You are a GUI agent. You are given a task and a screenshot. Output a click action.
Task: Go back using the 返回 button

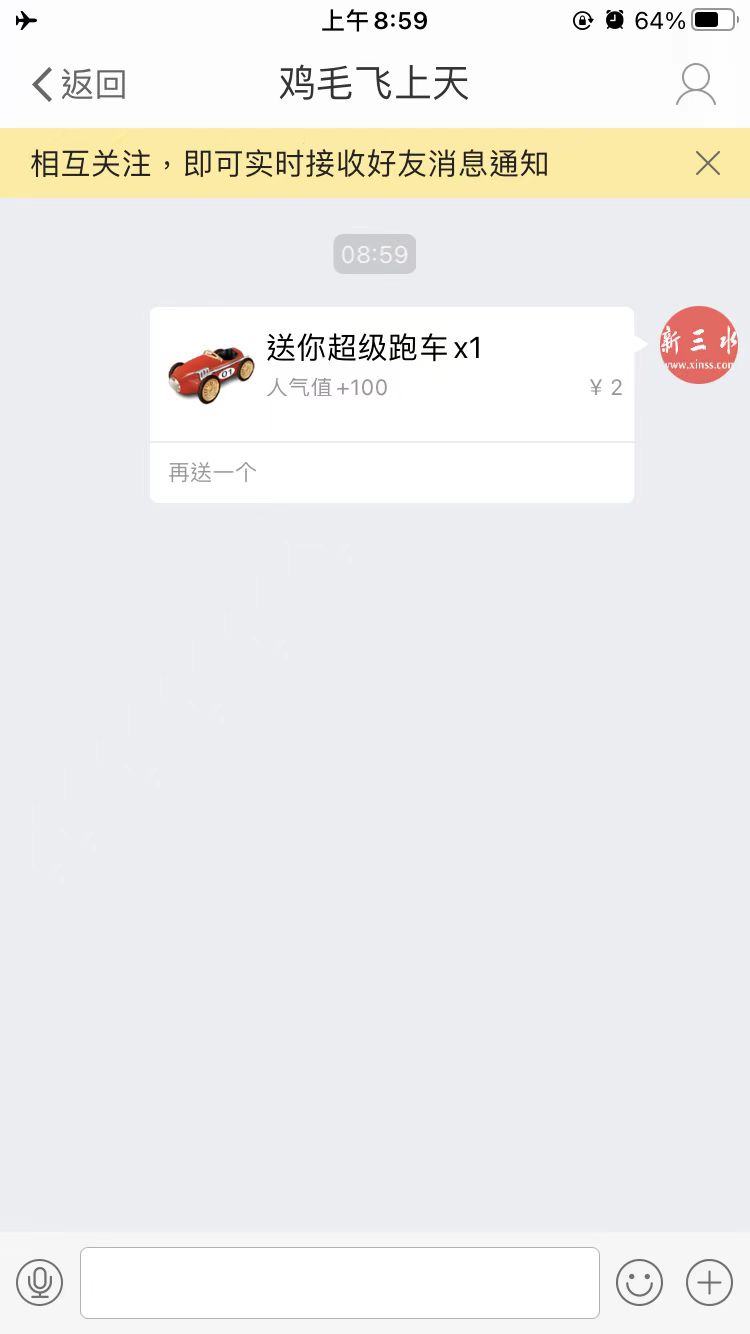80,85
